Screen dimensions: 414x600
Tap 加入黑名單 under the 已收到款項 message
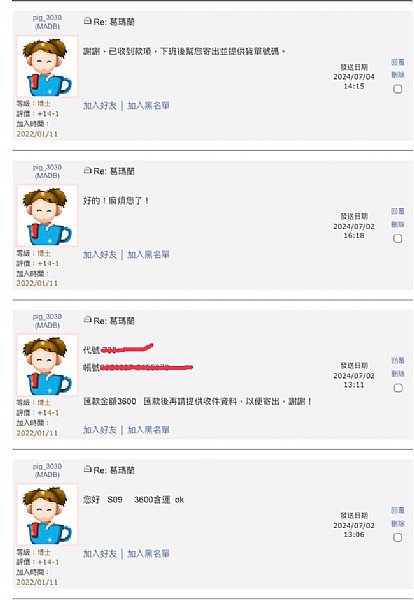[x=148, y=106]
